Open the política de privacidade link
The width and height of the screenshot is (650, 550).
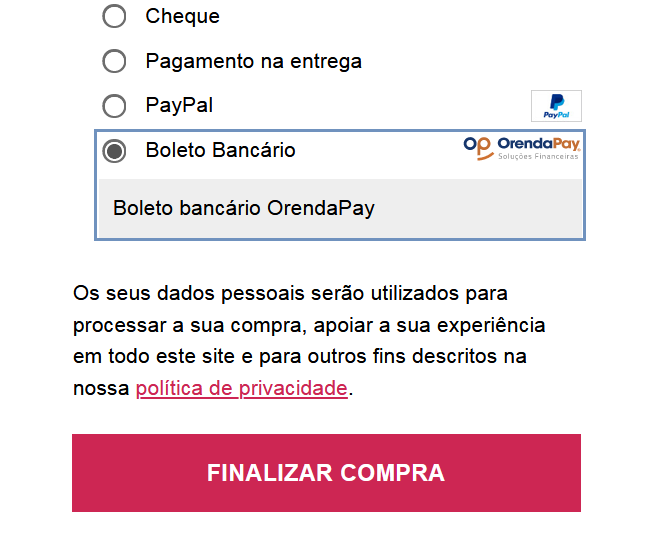pyautogui.click(x=241, y=388)
